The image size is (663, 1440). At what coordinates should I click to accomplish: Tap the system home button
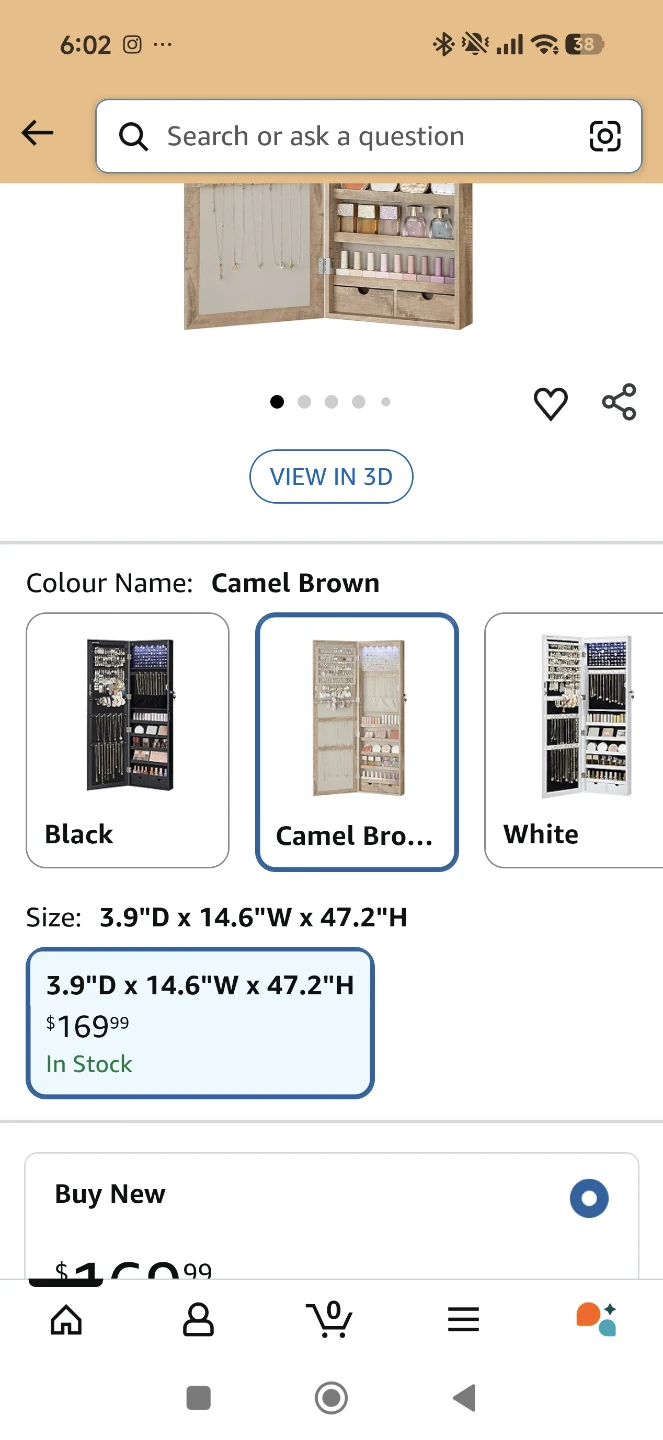[x=331, y=1398]
